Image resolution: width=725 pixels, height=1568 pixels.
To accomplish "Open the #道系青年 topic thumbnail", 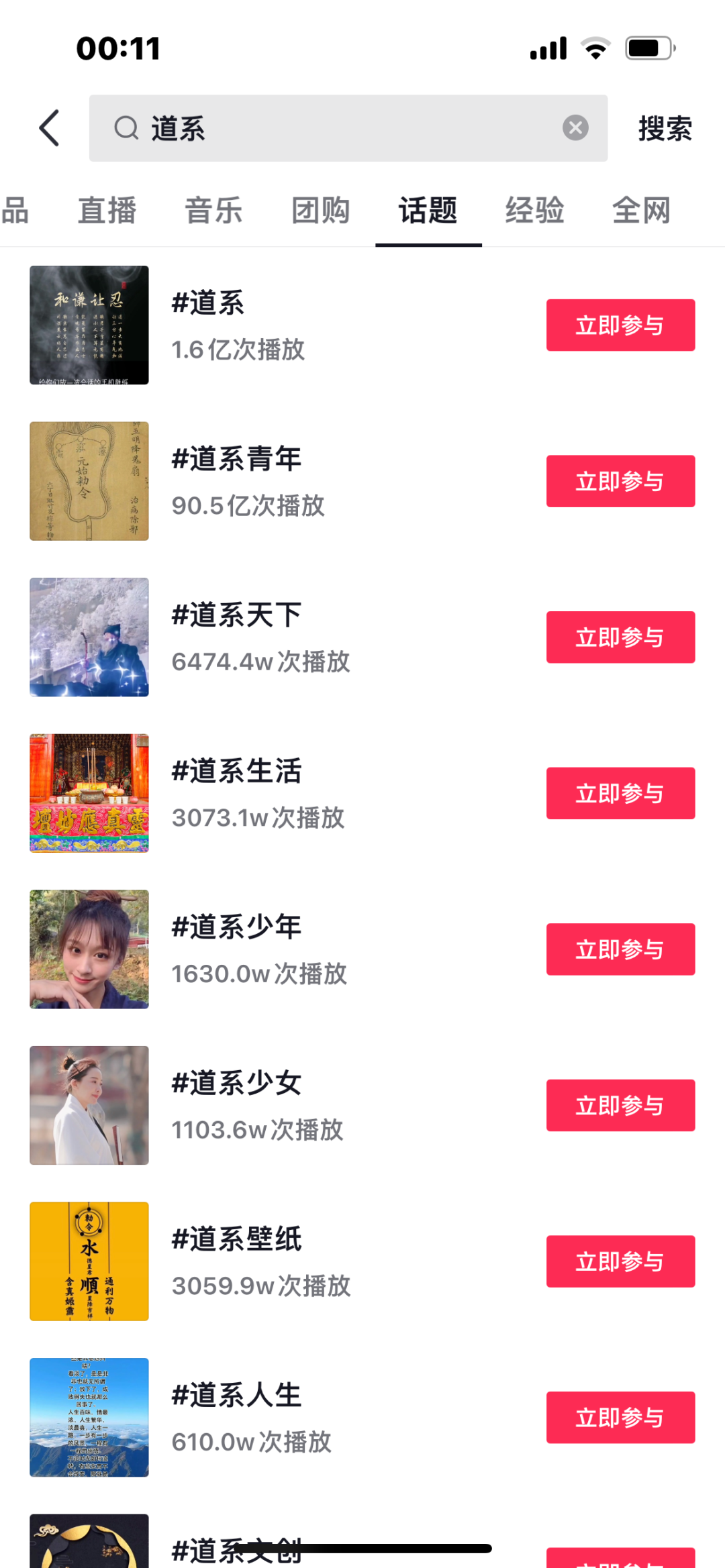I will pos(89,481).
